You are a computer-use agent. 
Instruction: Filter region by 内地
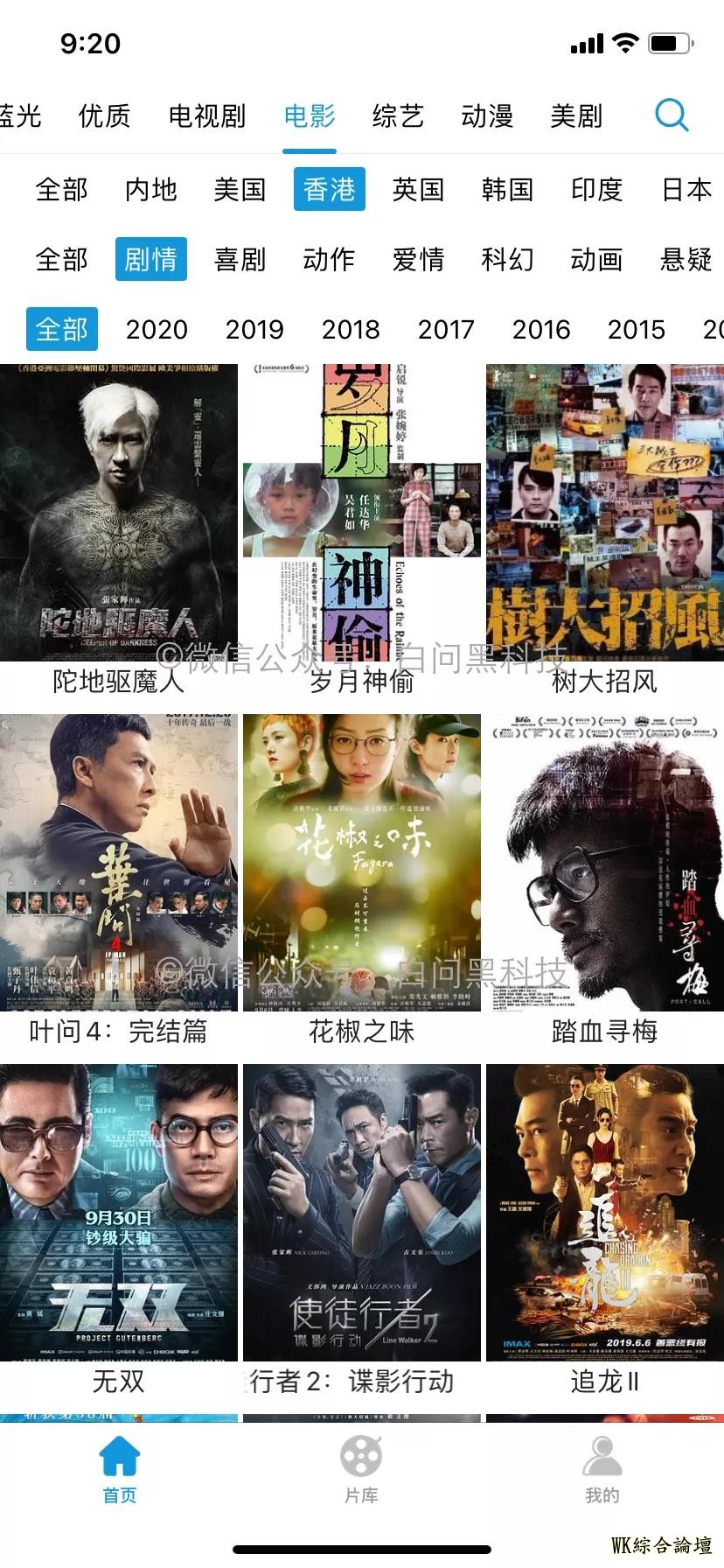(x=151, y=189)
